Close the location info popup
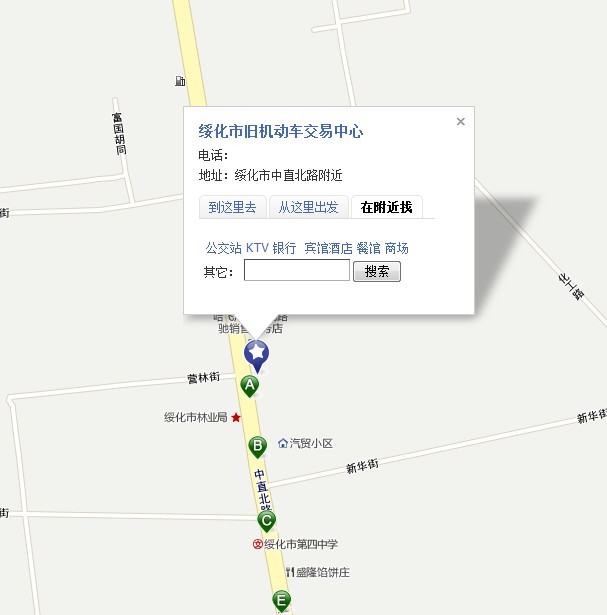Screen dimensions: 607x615 pos(461,122)
